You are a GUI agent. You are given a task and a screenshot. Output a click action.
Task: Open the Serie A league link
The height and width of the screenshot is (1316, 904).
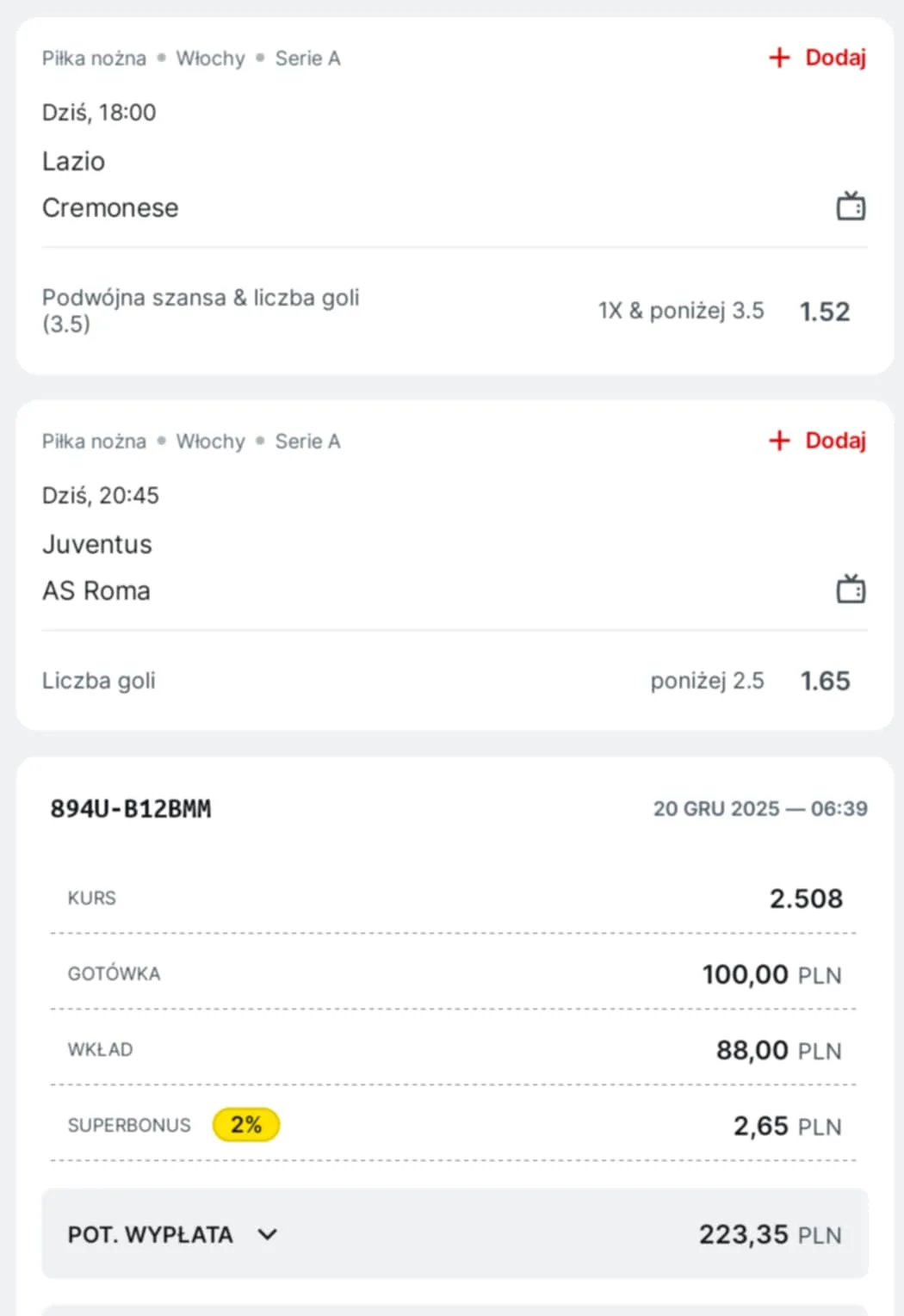pos(307,58)
